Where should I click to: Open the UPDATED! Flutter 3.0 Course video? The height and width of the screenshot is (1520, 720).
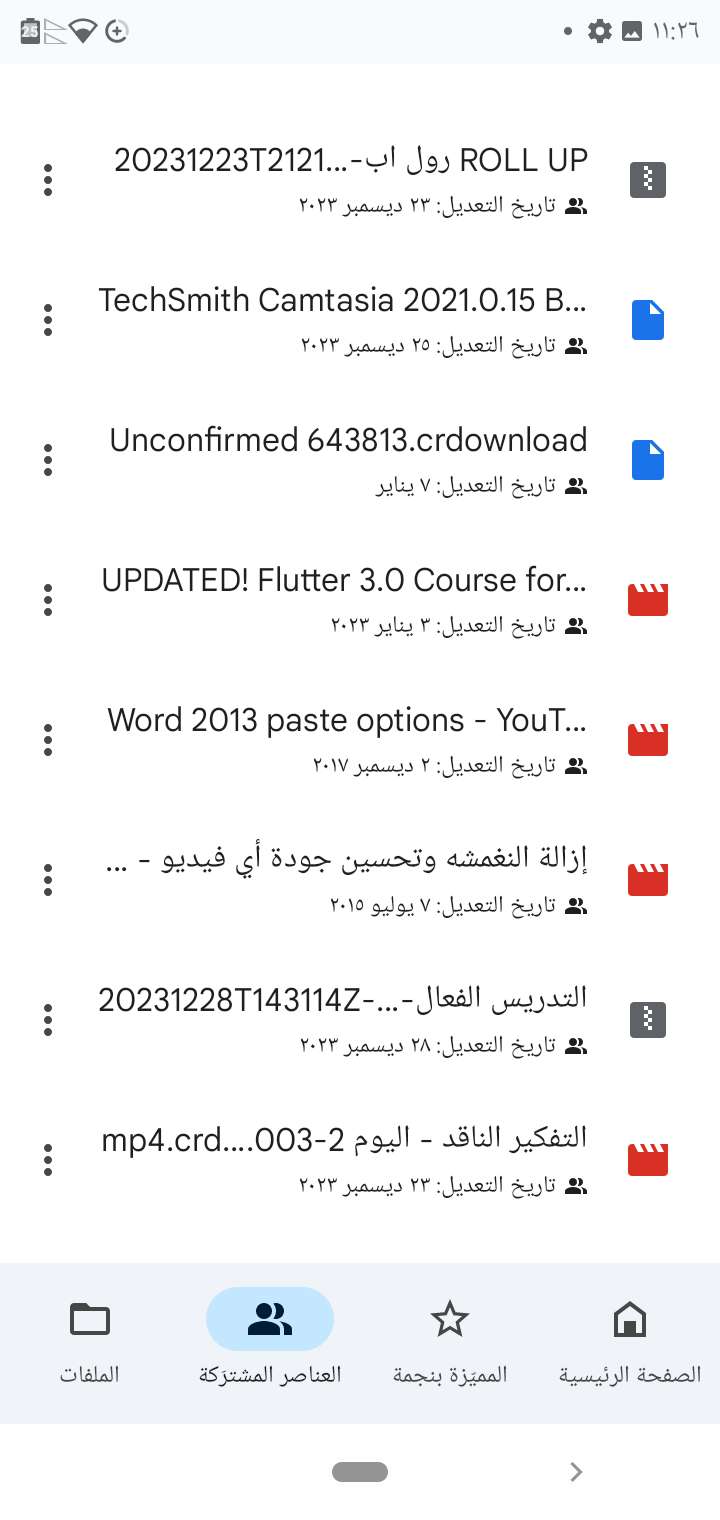pos(360,600)
